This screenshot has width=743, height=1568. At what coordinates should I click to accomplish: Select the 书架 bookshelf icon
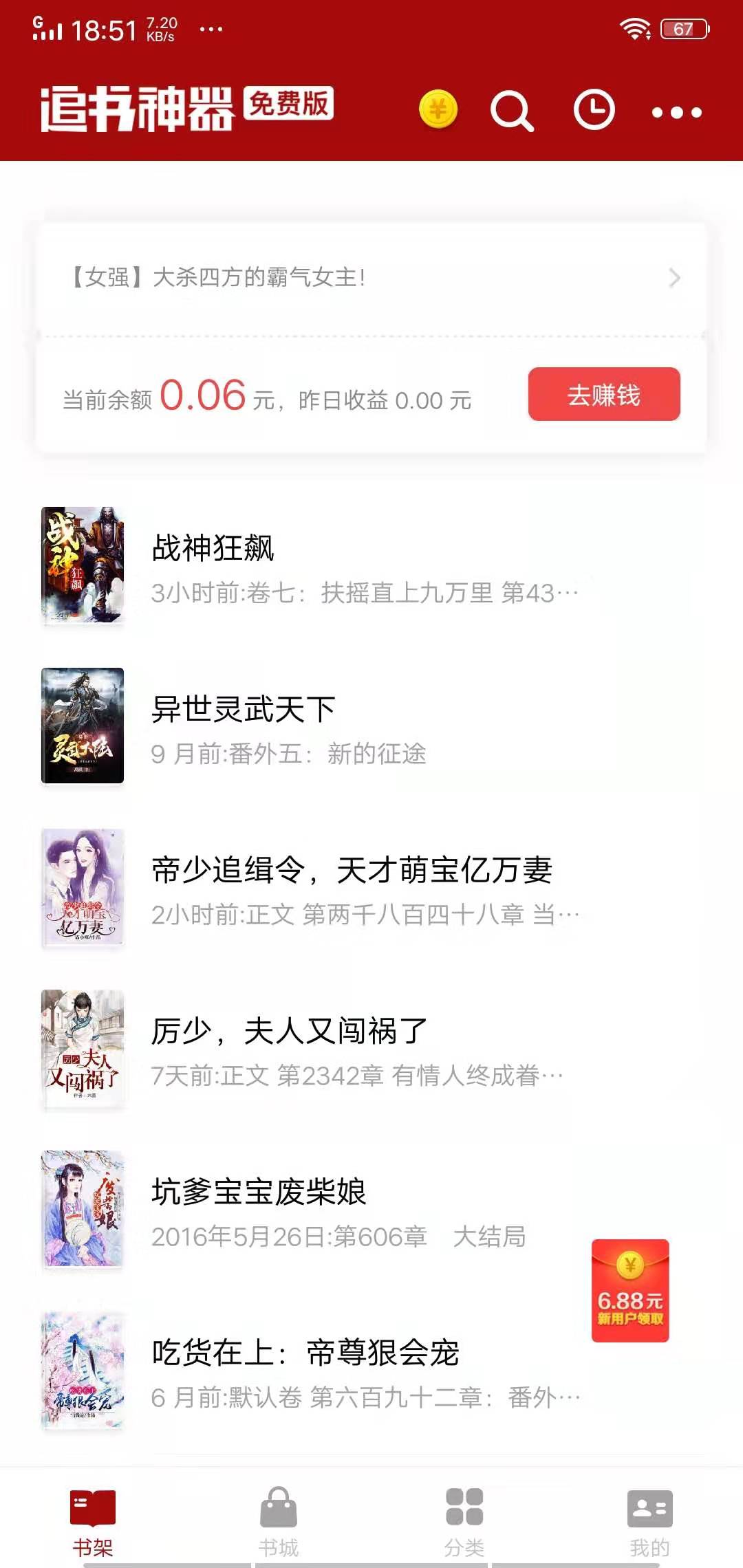coord(93,1506)
